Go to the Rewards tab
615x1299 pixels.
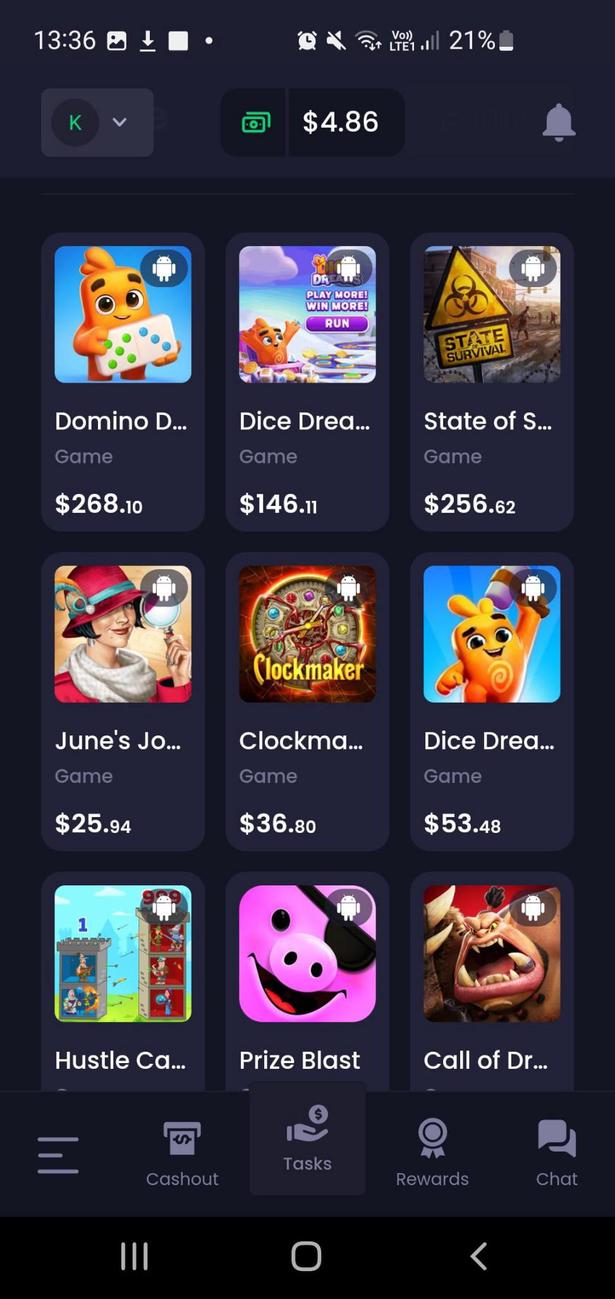pos(432,1154)
